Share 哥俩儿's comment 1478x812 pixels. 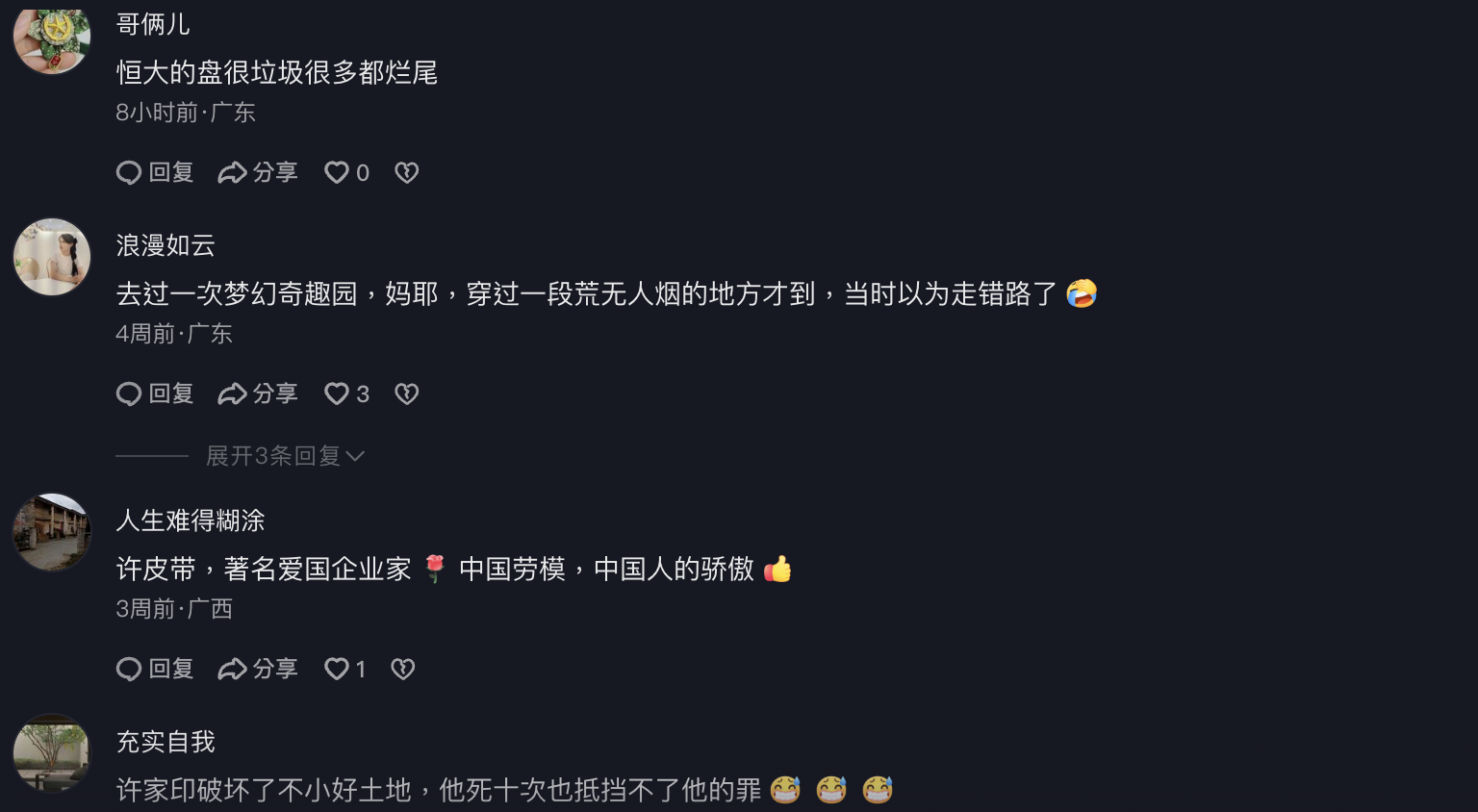[257, 172]
